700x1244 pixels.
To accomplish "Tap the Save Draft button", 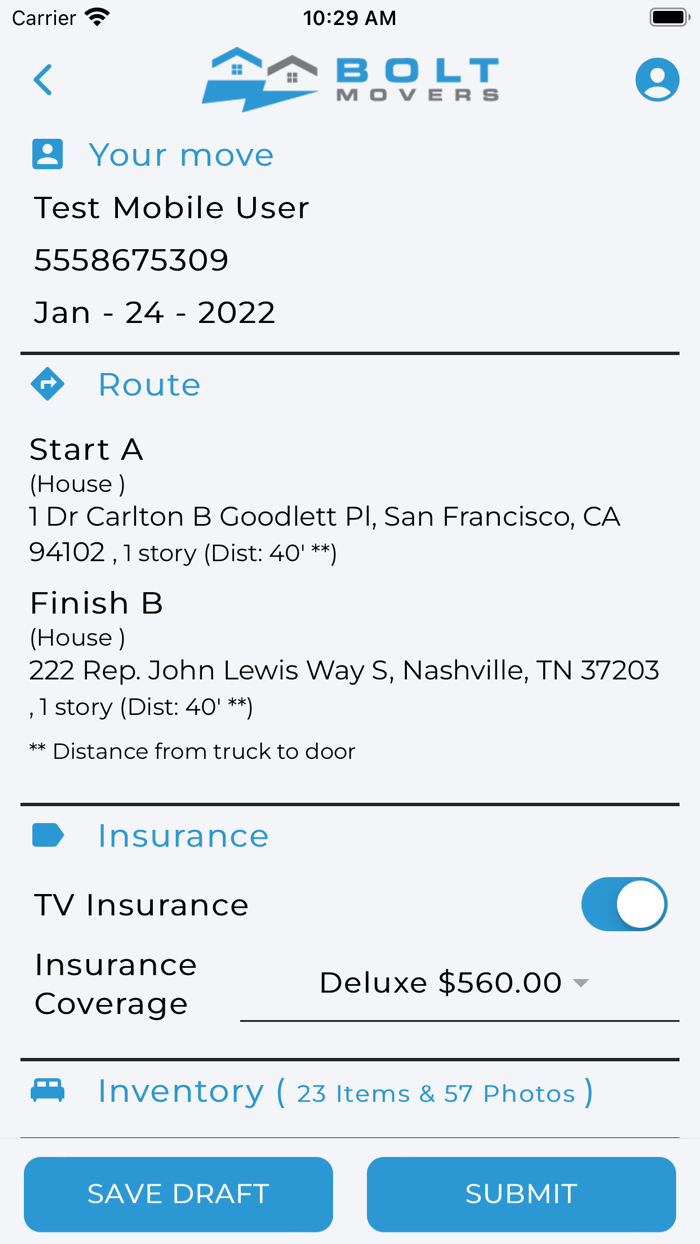I will (x=178, y=1194).
